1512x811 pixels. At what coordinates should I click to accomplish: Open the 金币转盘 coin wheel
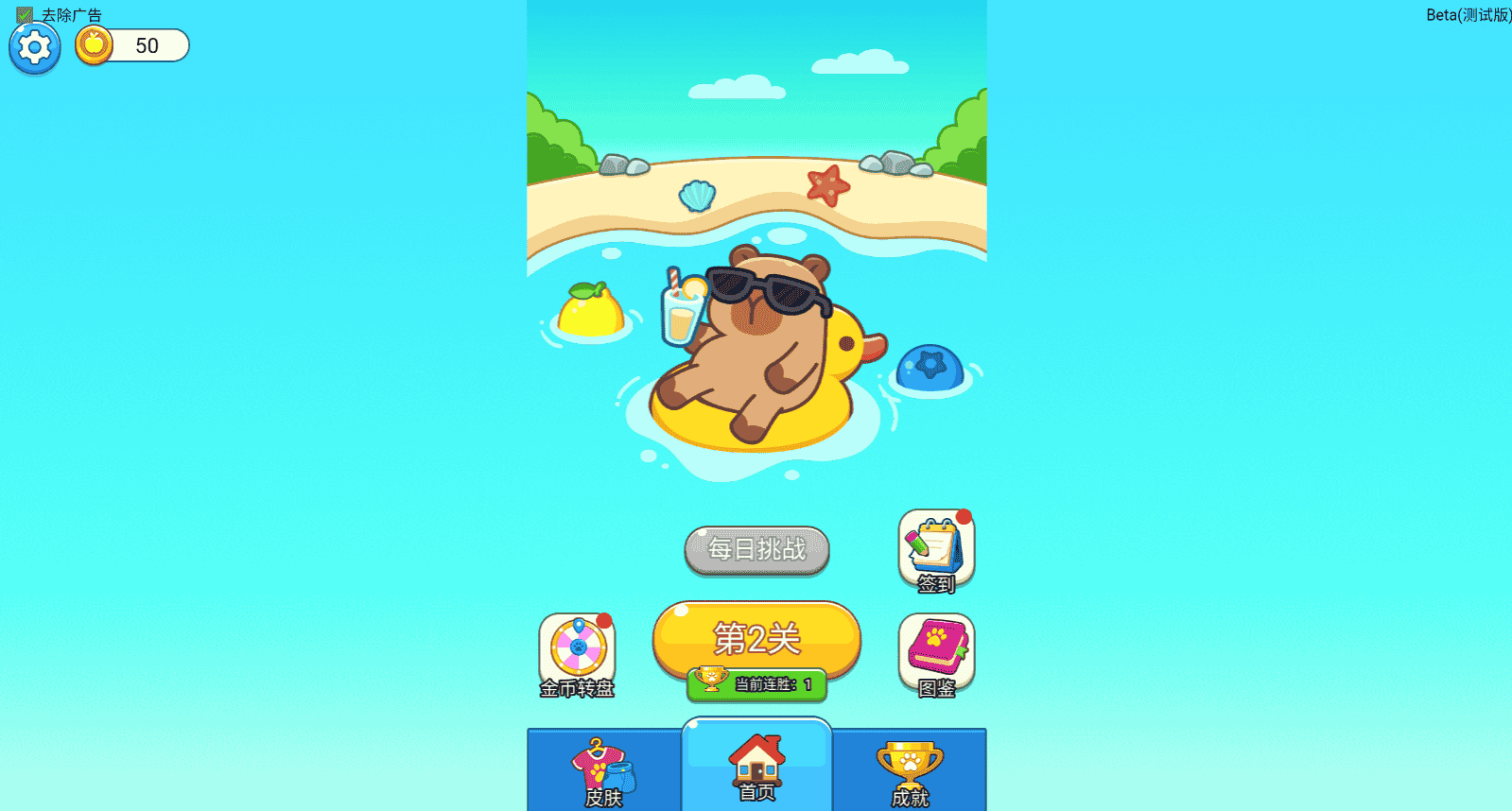577,655
